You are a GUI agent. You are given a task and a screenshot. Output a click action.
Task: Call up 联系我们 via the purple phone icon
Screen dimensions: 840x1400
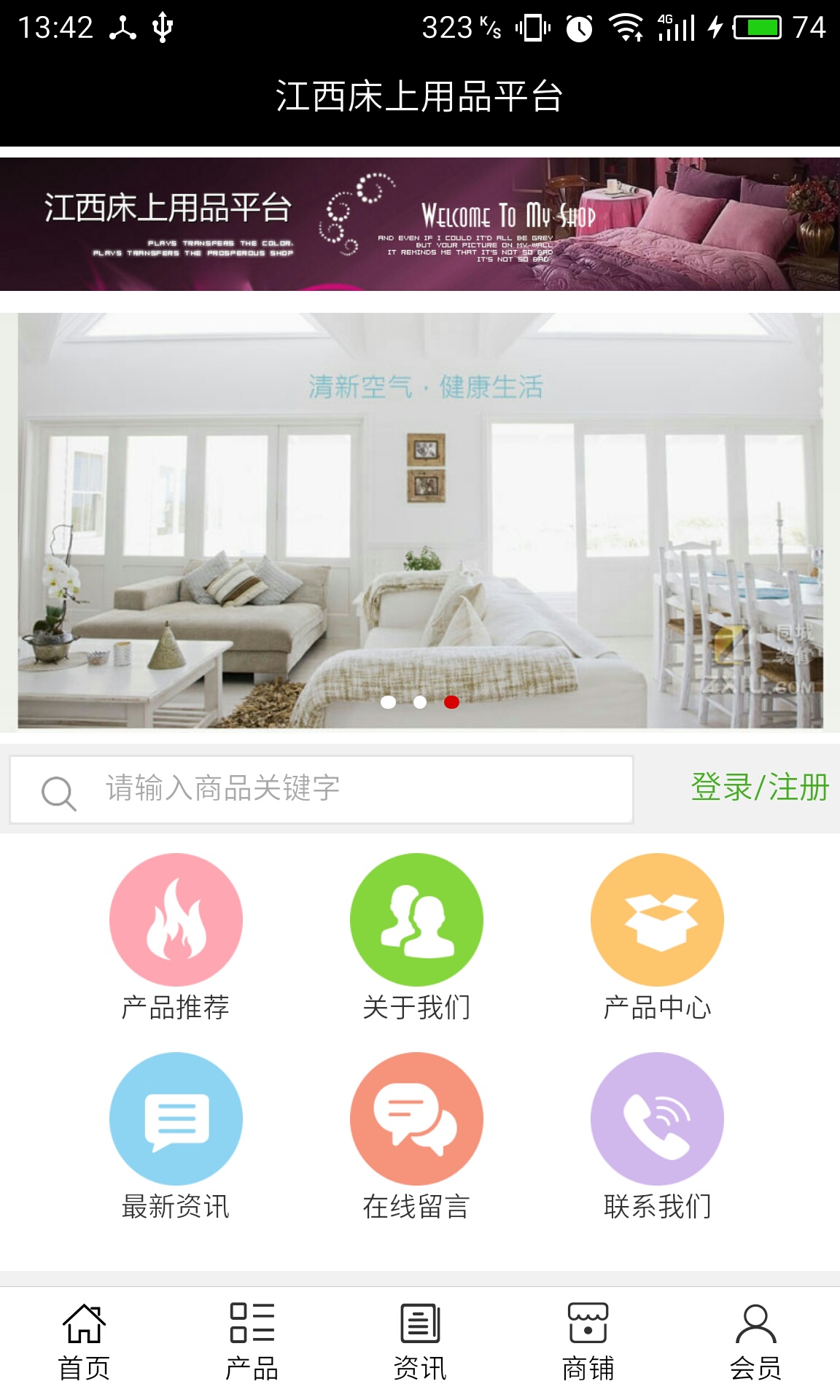(x=658, y=1118)
